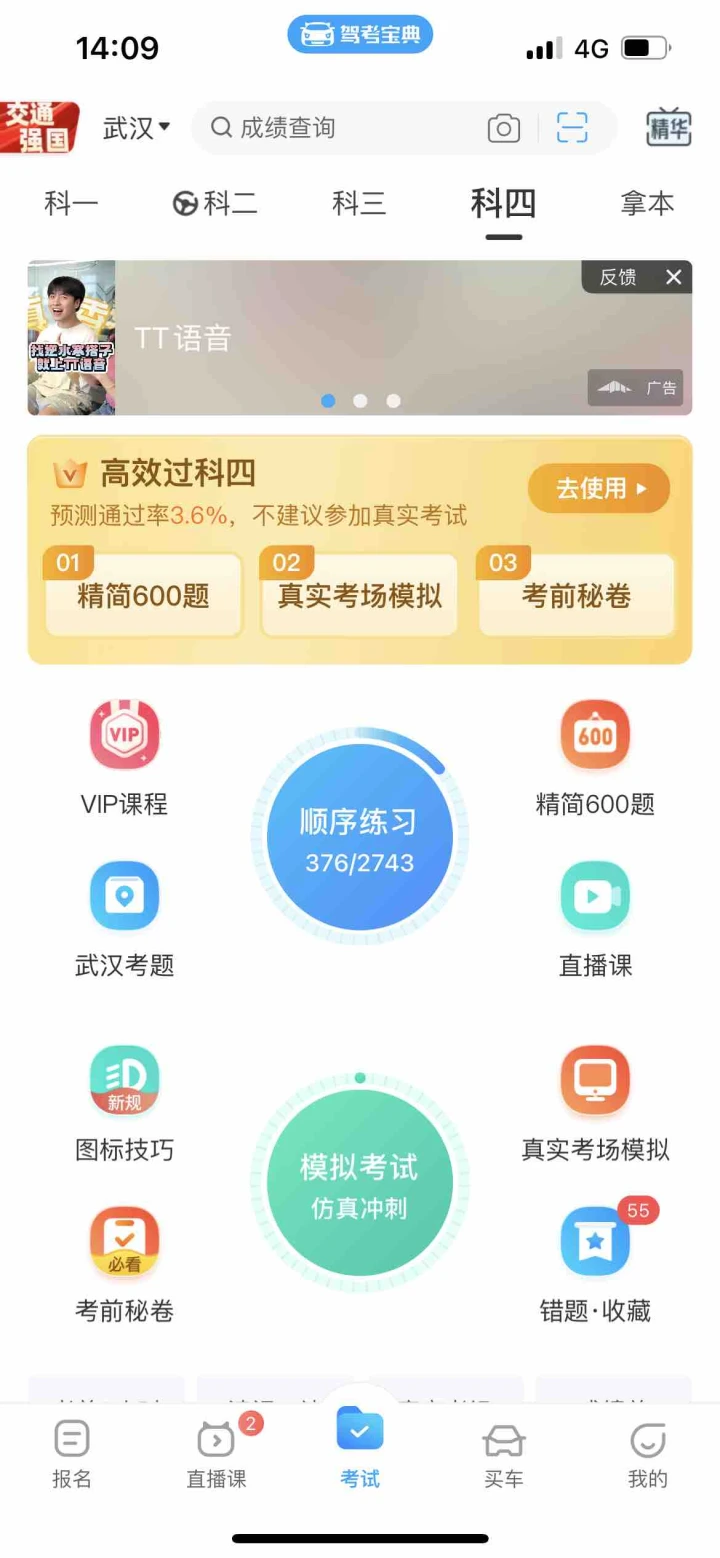Start 模拟考试 simulation exam
This screenshot has width=720, height=1558.
pyautogui.click(x=359, y=1184)
